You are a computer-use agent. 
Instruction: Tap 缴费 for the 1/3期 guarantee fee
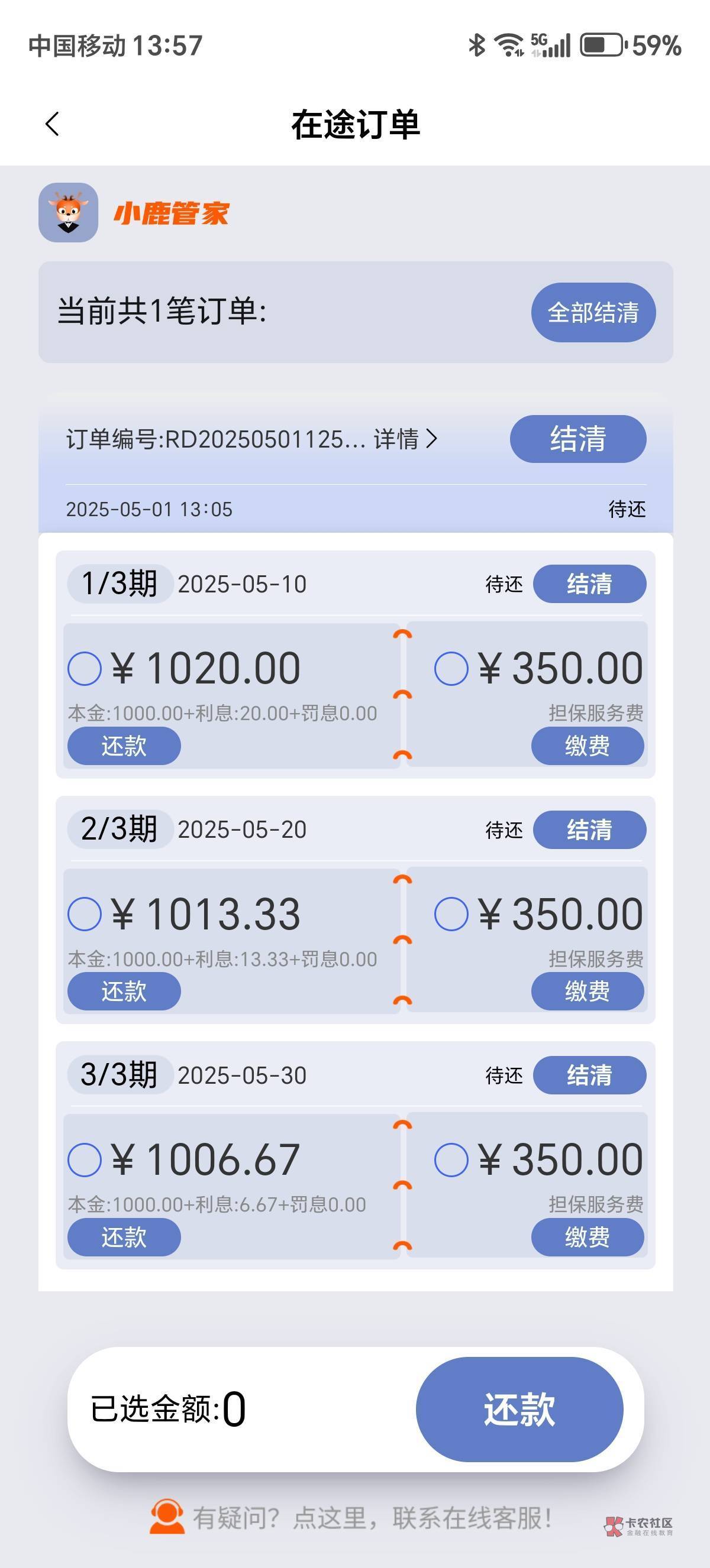(588, 746)
